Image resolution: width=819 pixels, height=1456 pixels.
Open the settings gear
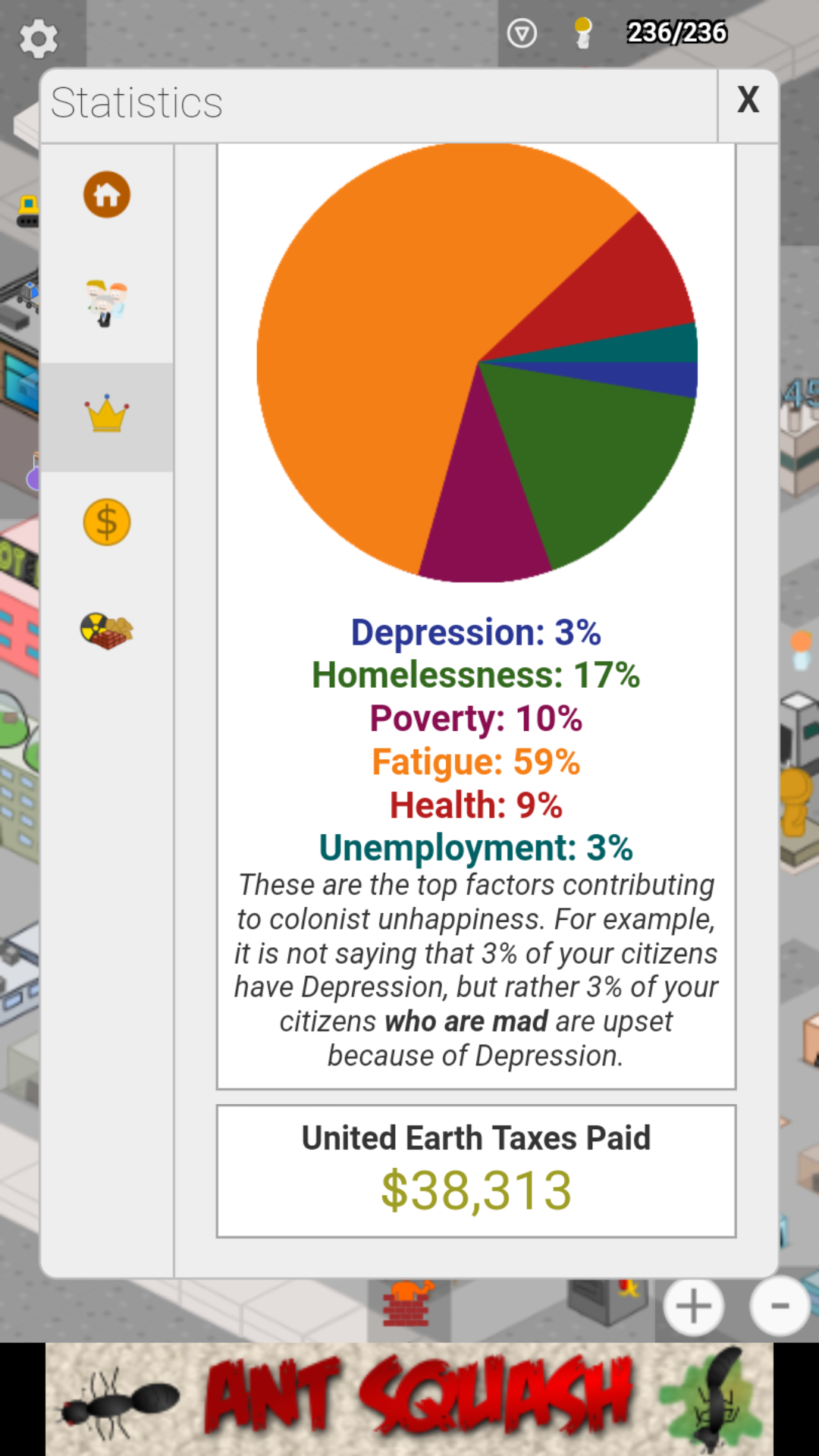pyautogui.click(x=38, y=39)
